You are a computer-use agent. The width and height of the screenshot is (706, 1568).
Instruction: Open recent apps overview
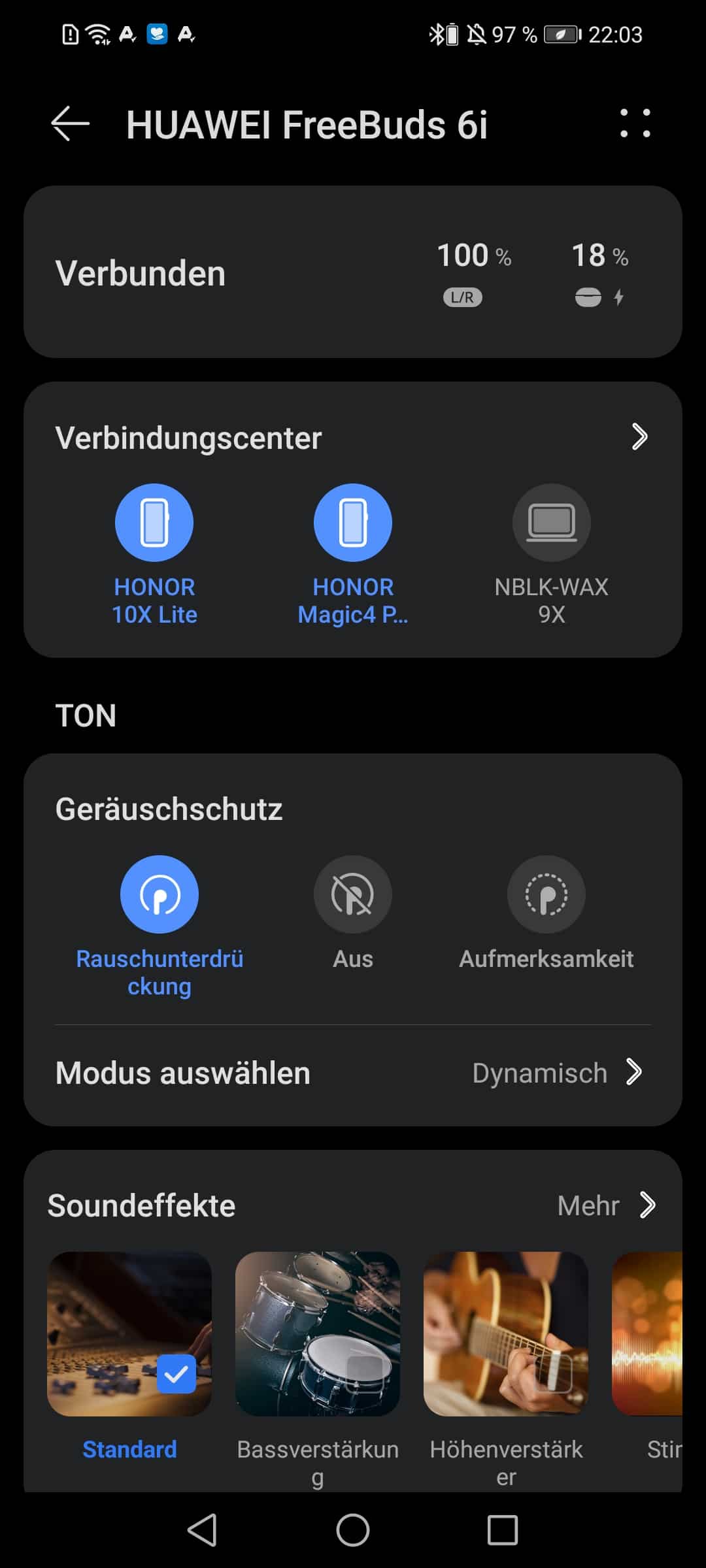pyautogui.click(x=502, y=1530)
